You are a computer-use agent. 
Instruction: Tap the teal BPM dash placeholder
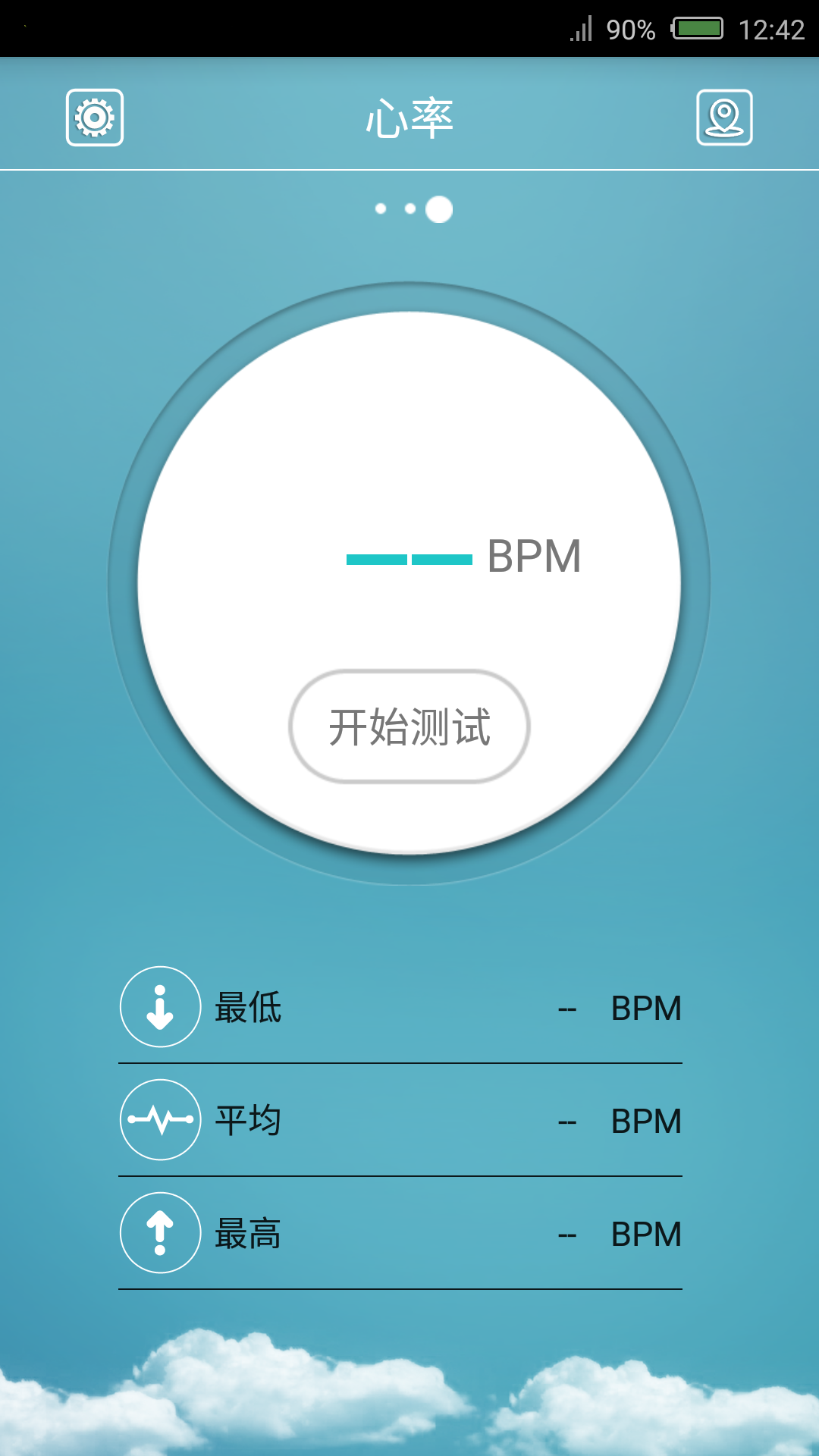pyautogui.click(x=409, y=559)
